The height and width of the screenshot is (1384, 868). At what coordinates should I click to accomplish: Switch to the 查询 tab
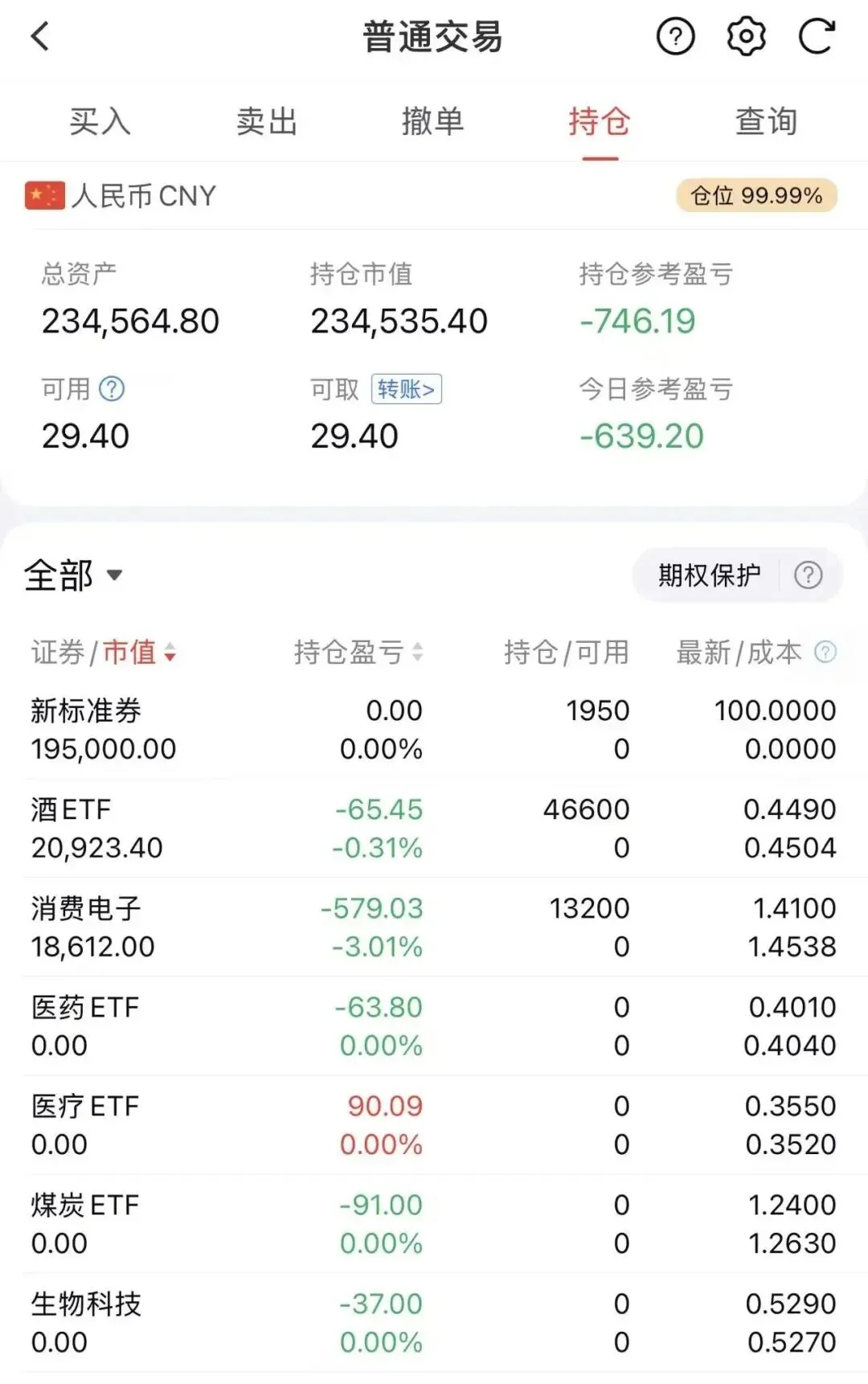click(x=767, y=122)
